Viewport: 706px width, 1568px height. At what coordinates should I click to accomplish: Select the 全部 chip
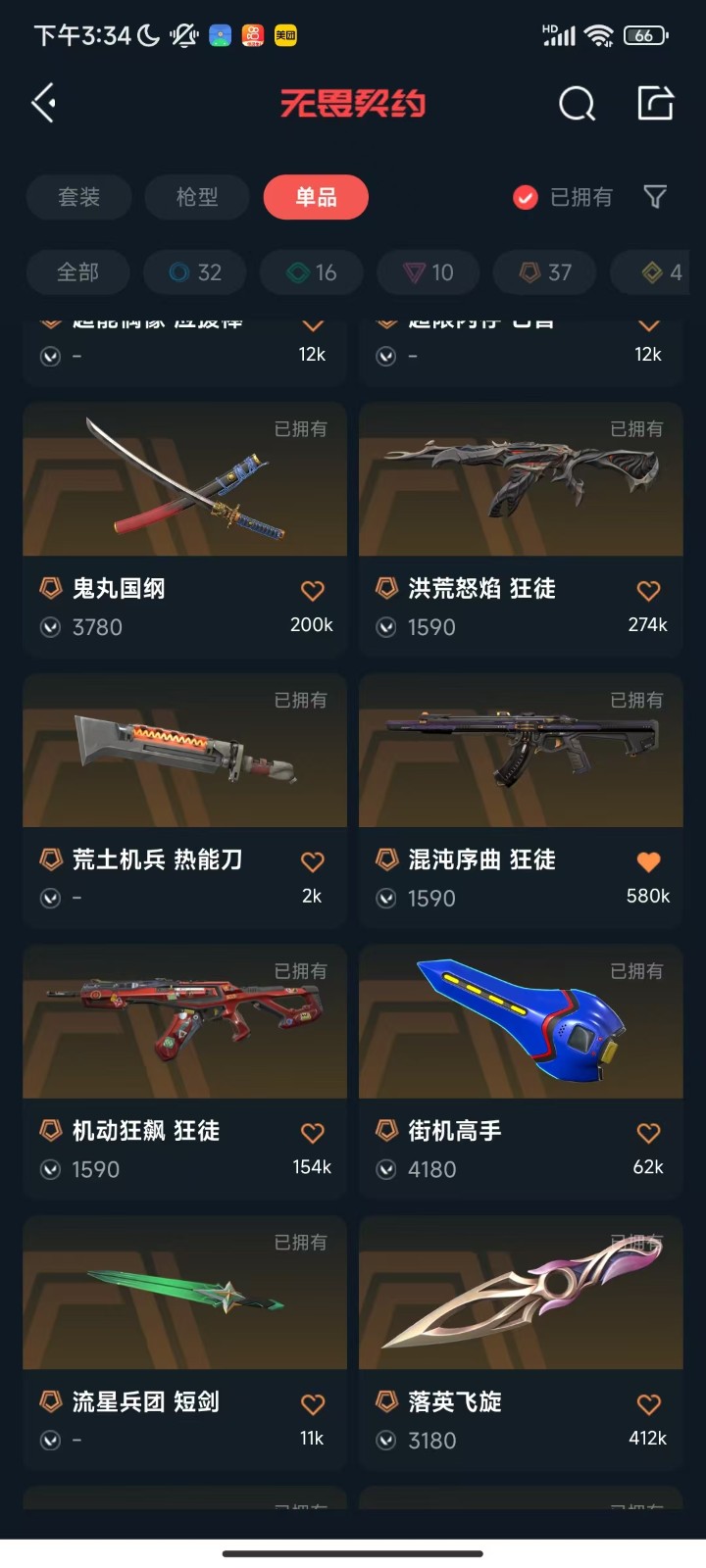78,272
